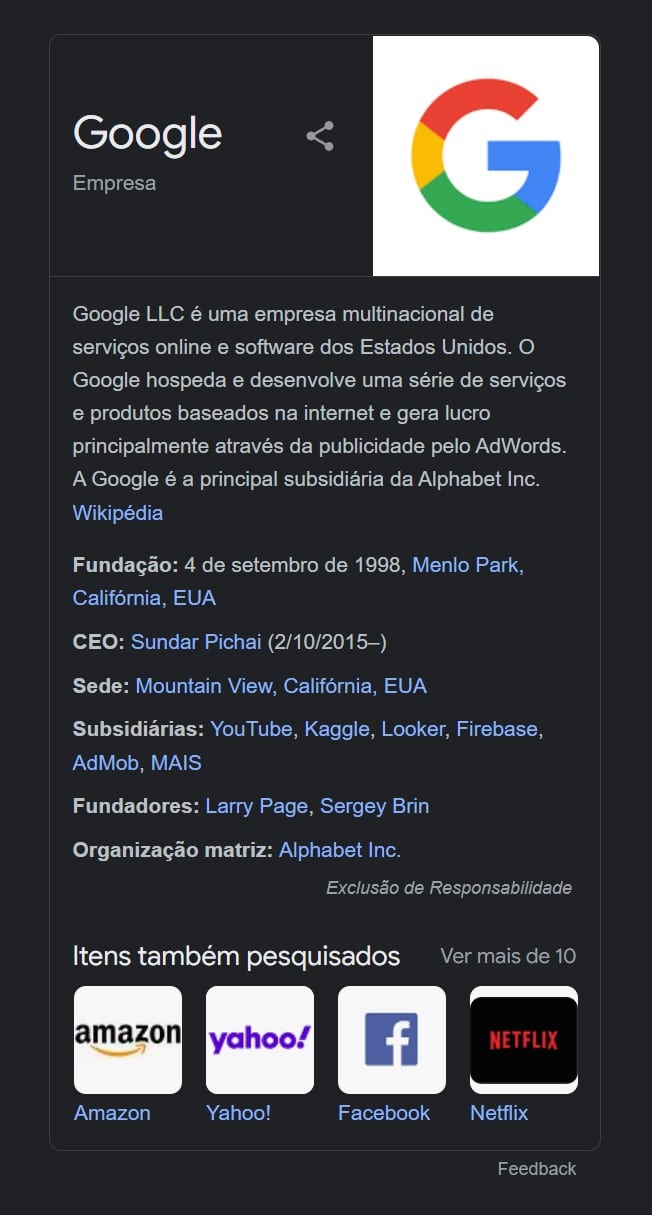Screen dimensions: 652x1215
Task: Select the Kaggle subsidiary link
Action: coord(337,729)
